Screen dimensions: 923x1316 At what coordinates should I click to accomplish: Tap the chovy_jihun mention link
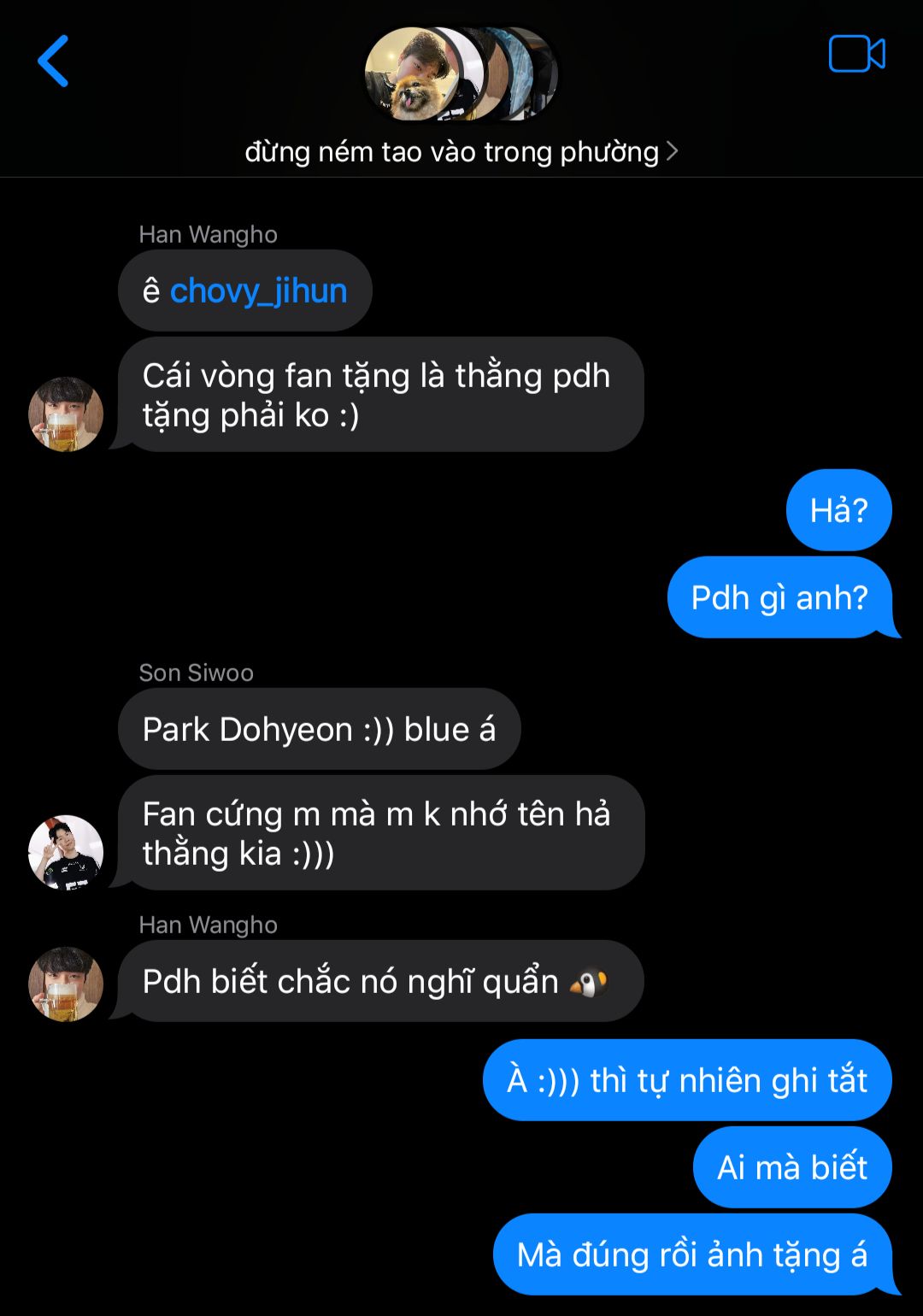258,291
